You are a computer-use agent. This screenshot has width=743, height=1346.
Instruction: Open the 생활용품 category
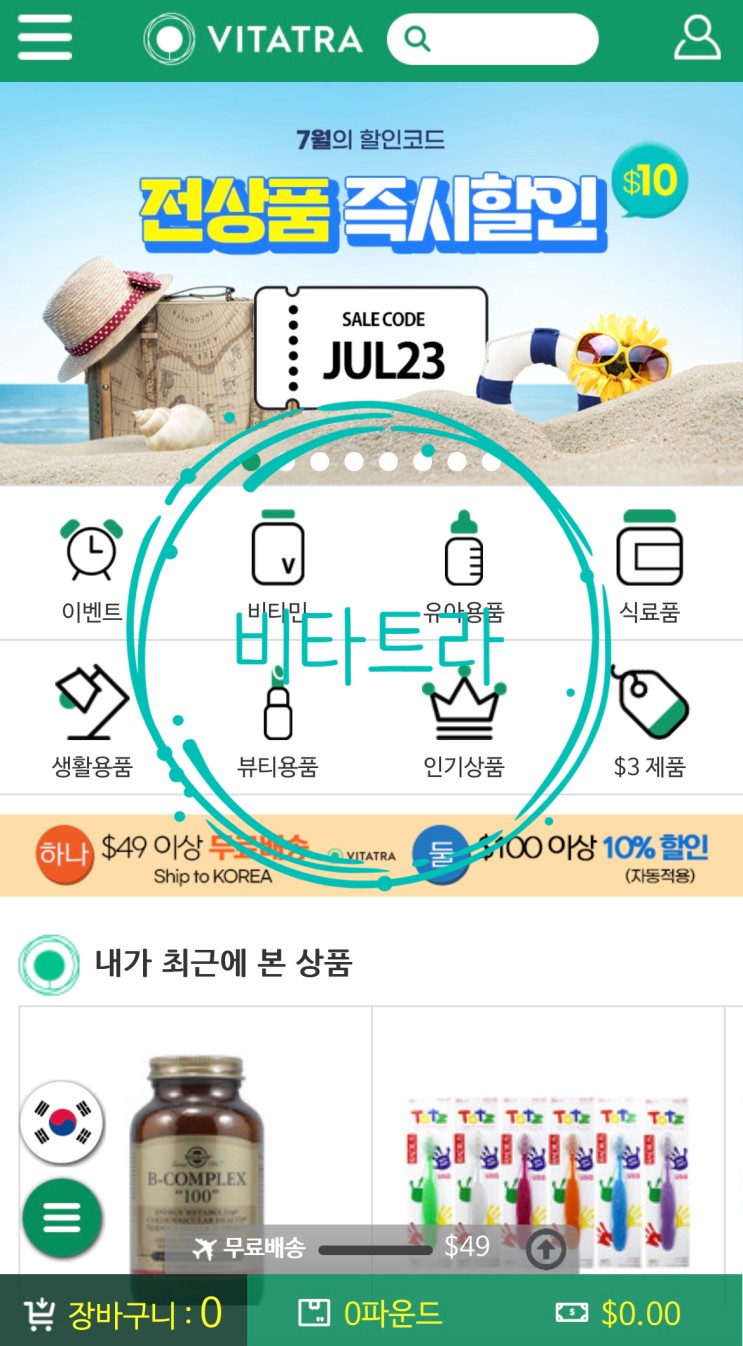[x=92, y=722]
